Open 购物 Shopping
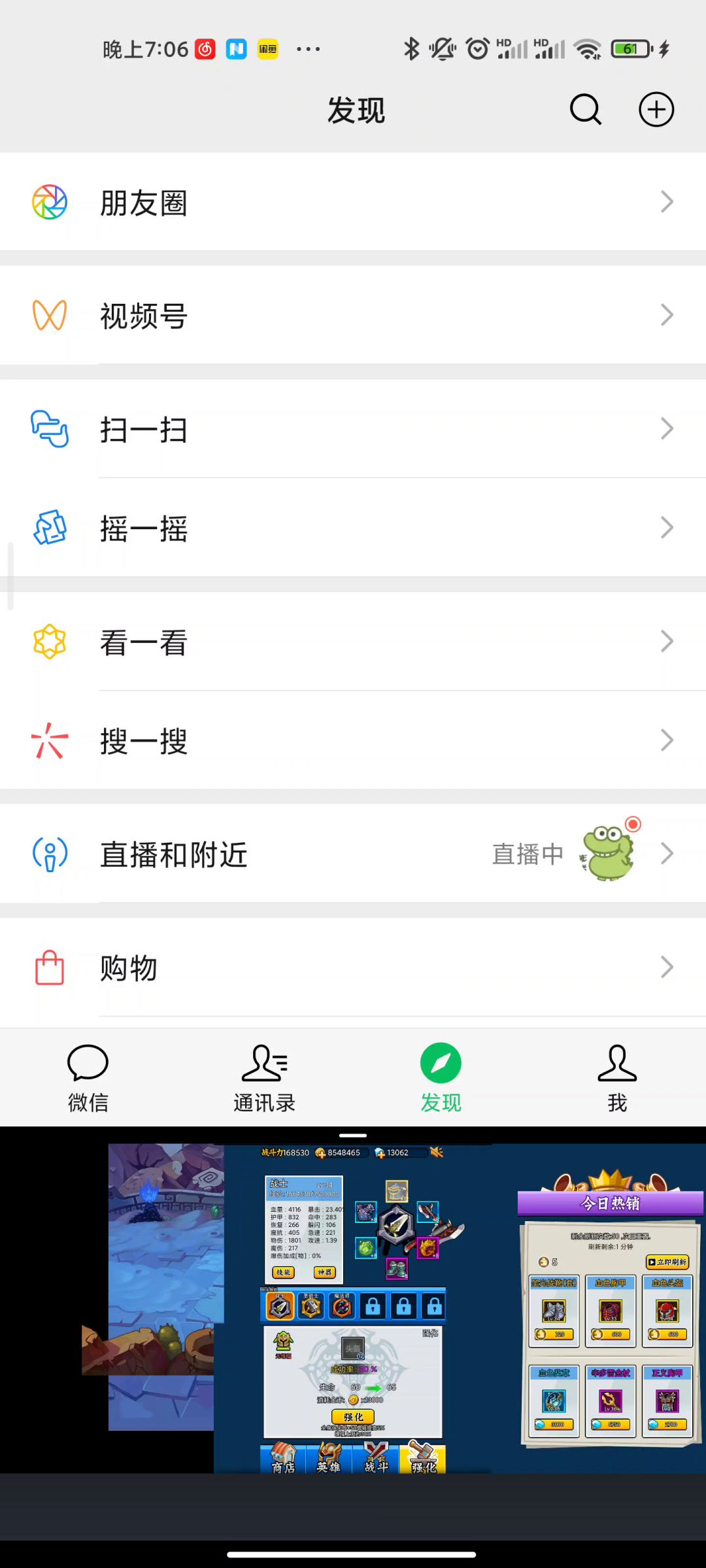This screenshot has height=1568, width=706. click(x=353, y=968)
